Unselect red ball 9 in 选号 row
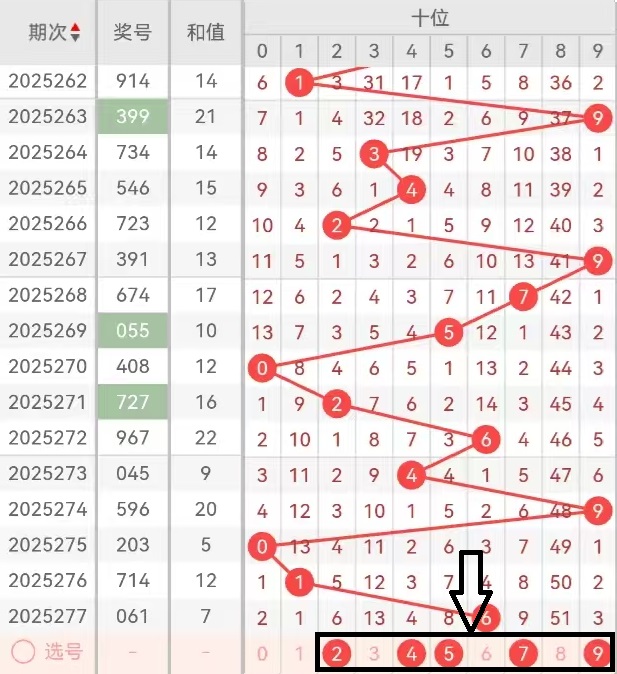 click(598, 654)
